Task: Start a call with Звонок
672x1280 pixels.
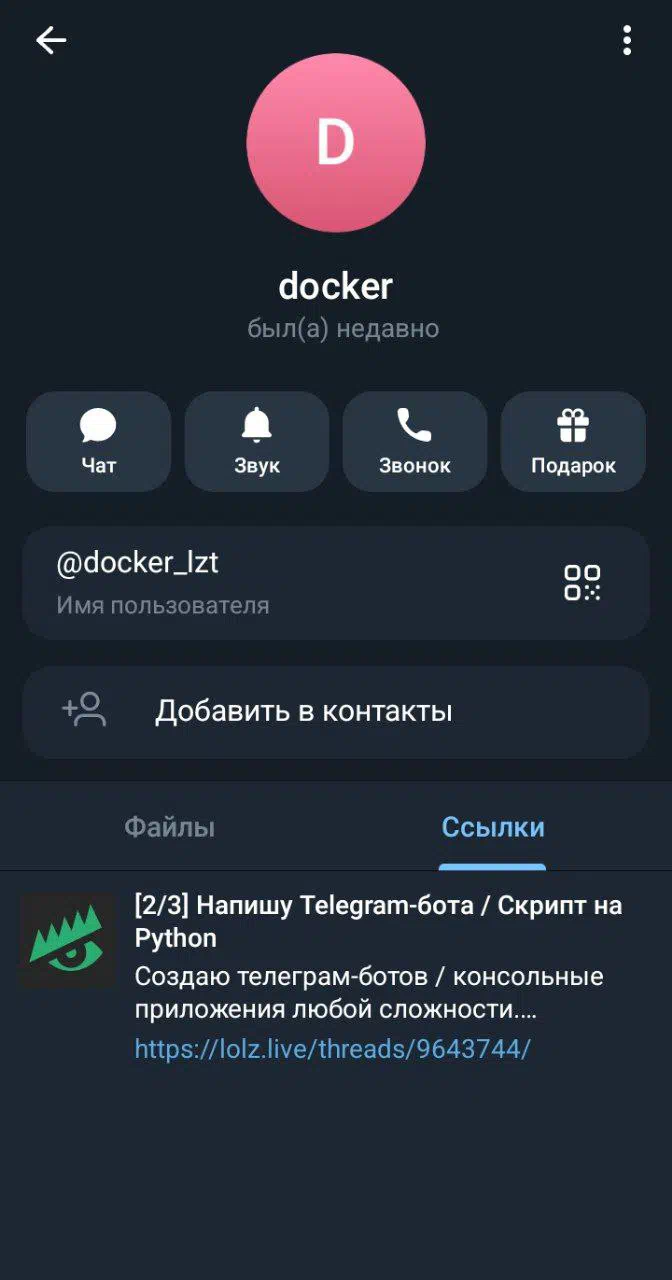Action: [x=414, y=442]
